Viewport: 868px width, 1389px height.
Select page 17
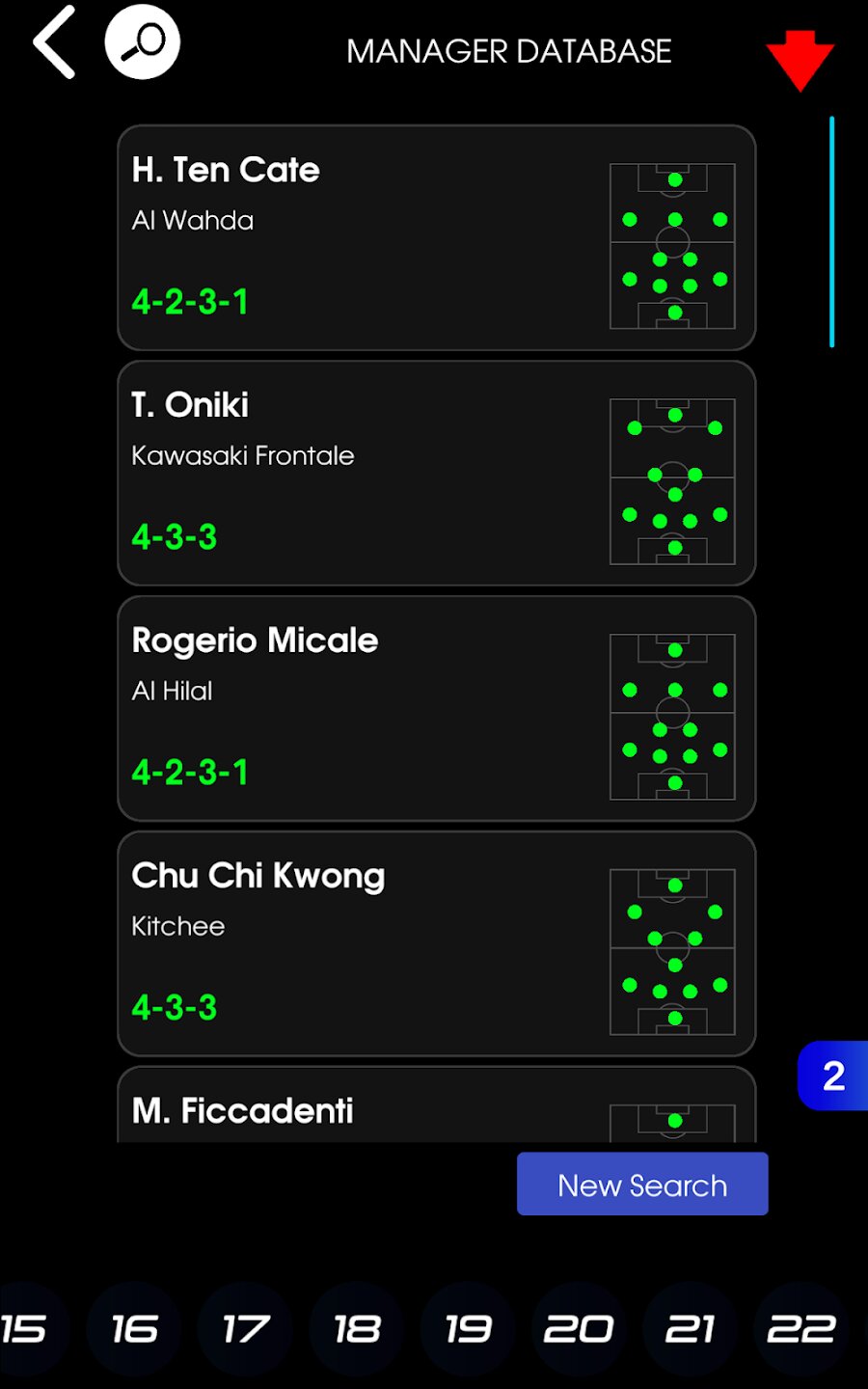245,1329
